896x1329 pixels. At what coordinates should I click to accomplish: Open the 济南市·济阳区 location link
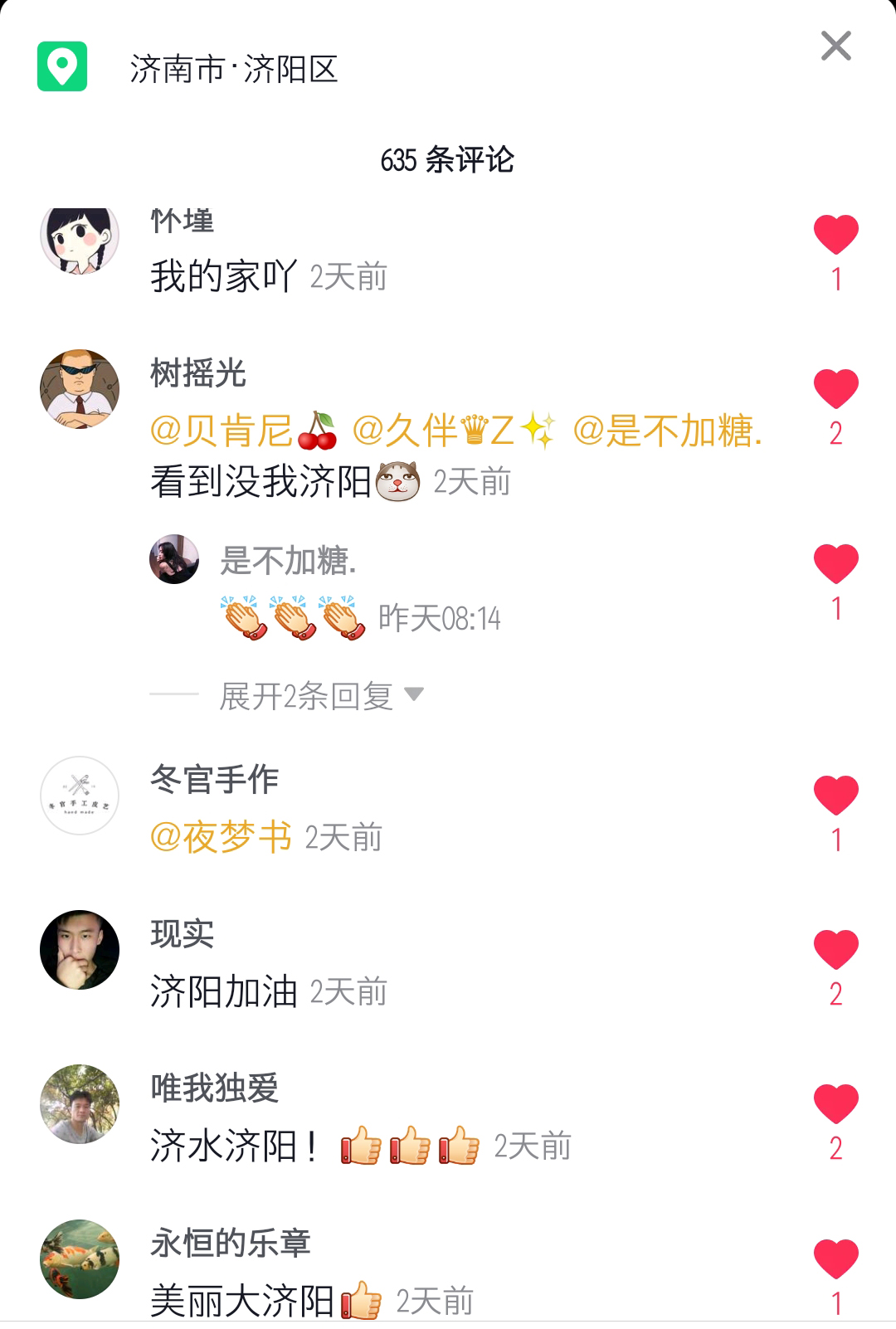pyautogui.click(x=233, y=69)
